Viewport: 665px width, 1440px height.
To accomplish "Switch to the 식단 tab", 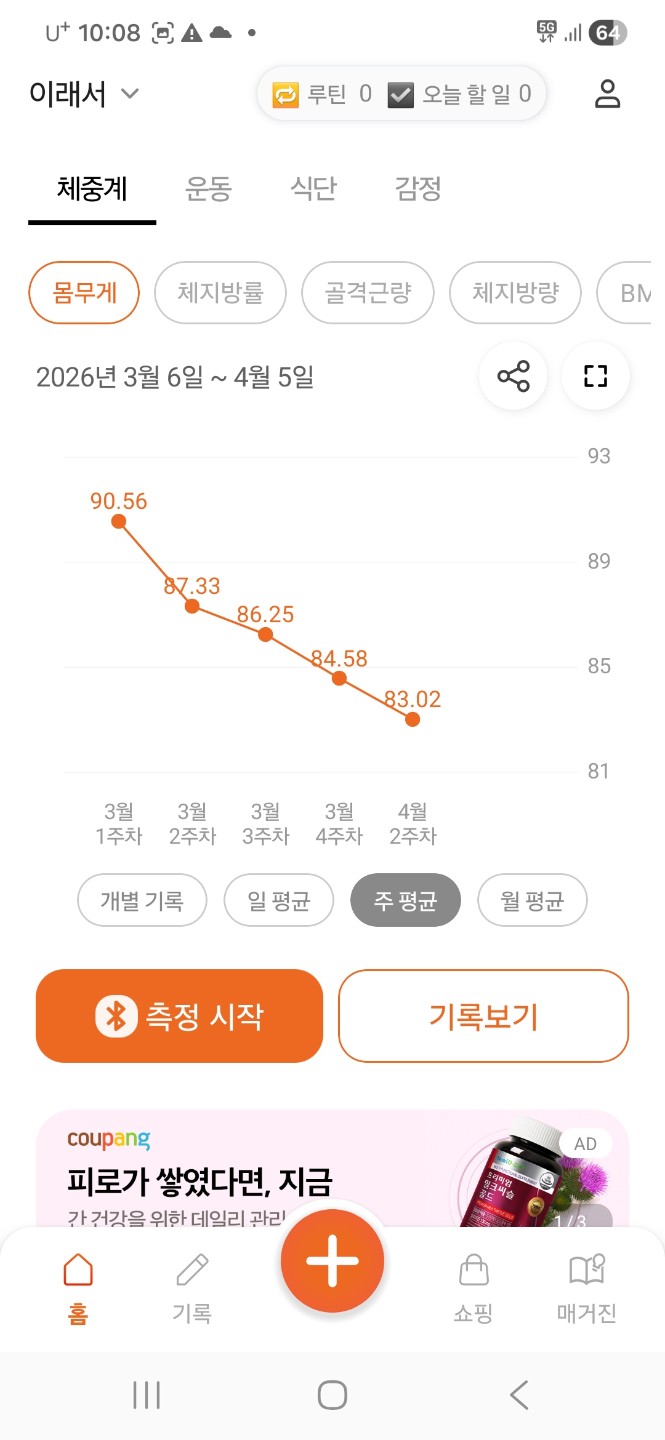I will [313, 189].
